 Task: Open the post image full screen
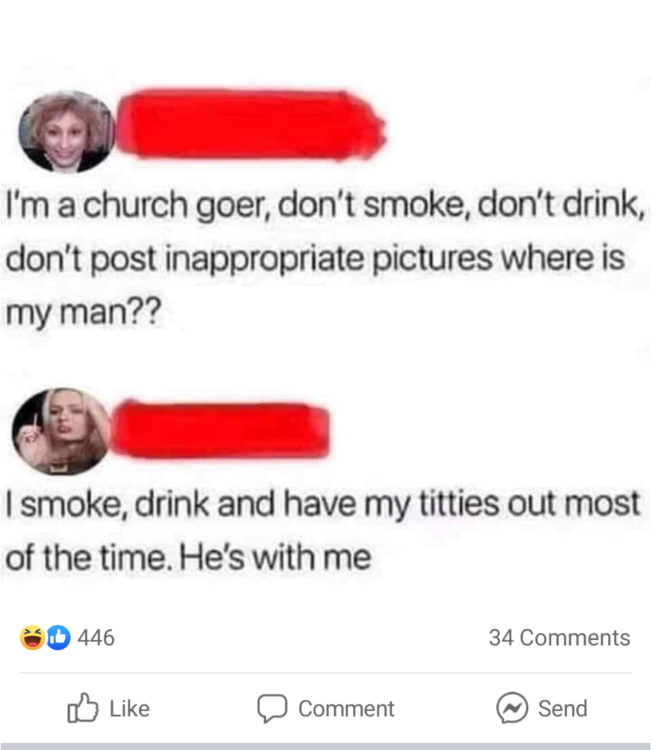[x=325, y=330]
